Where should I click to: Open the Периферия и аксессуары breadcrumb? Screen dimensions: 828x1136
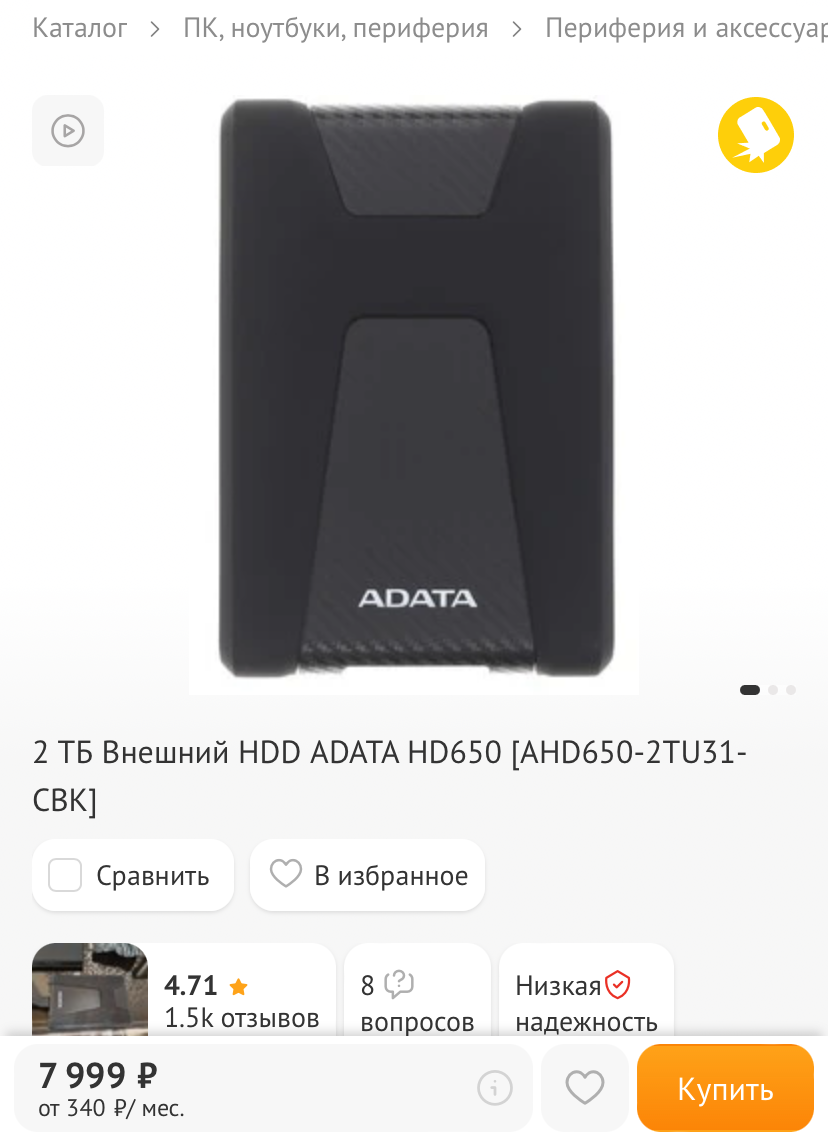686,28
